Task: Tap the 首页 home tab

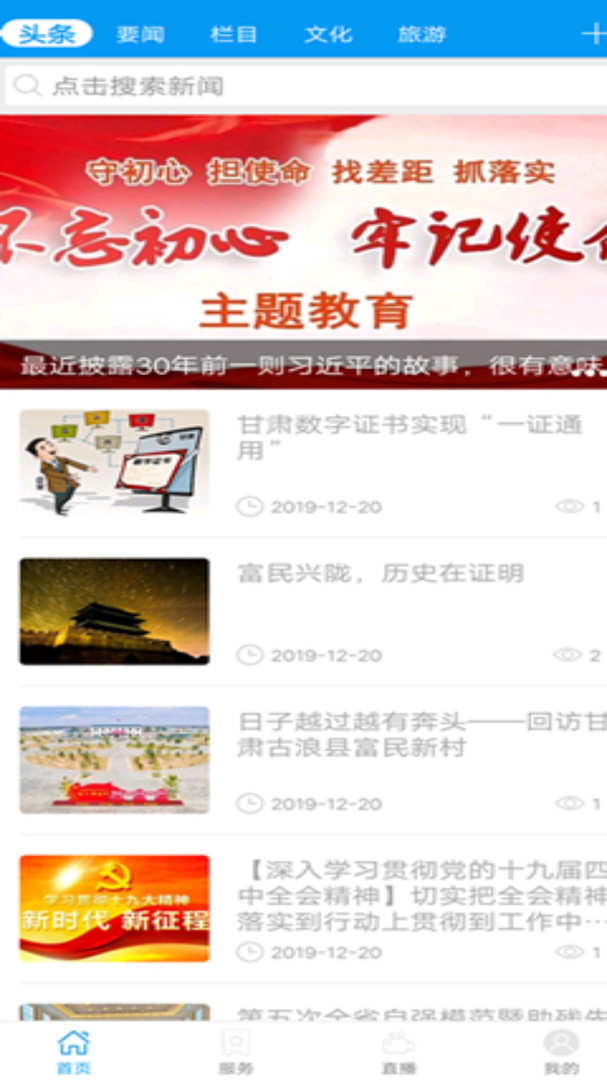Action: pyautogui.click(x=73, y=1052)
